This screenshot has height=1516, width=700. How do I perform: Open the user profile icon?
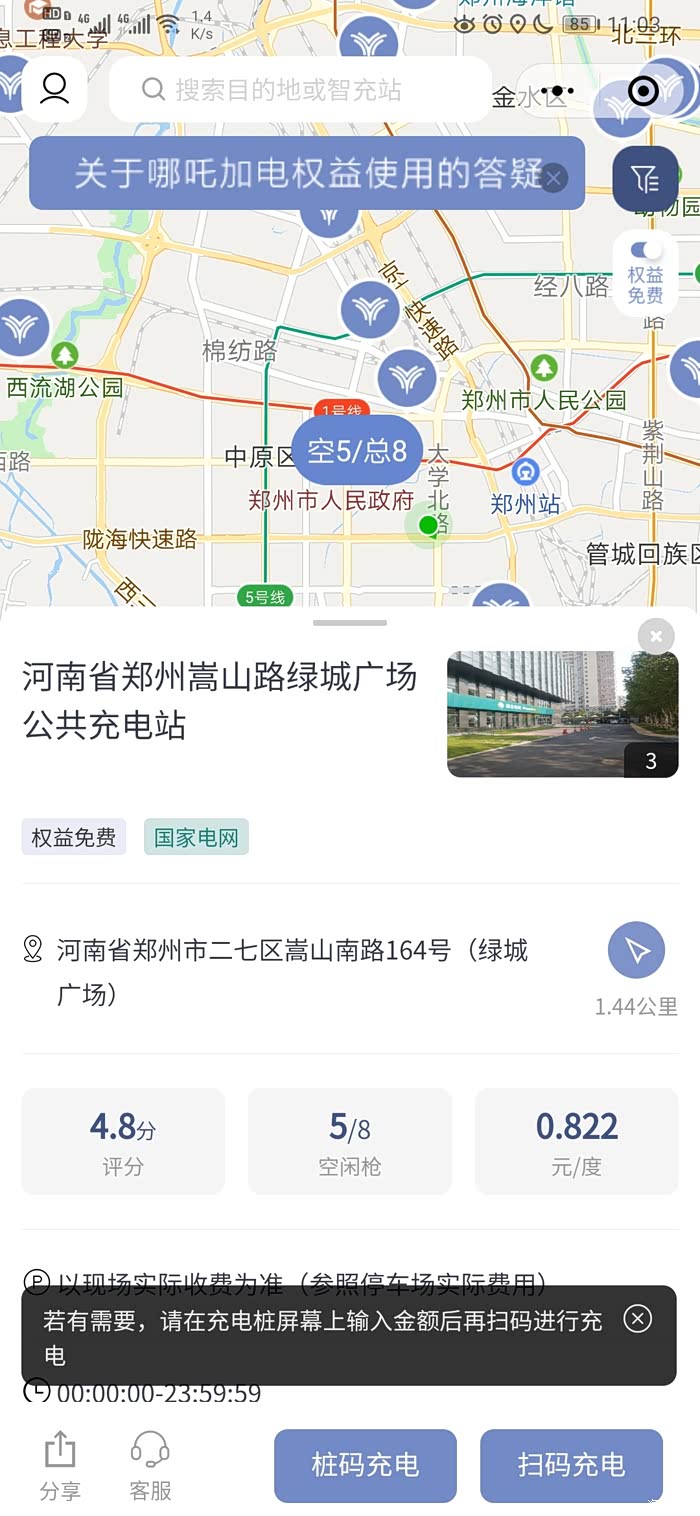coord(54,89)
